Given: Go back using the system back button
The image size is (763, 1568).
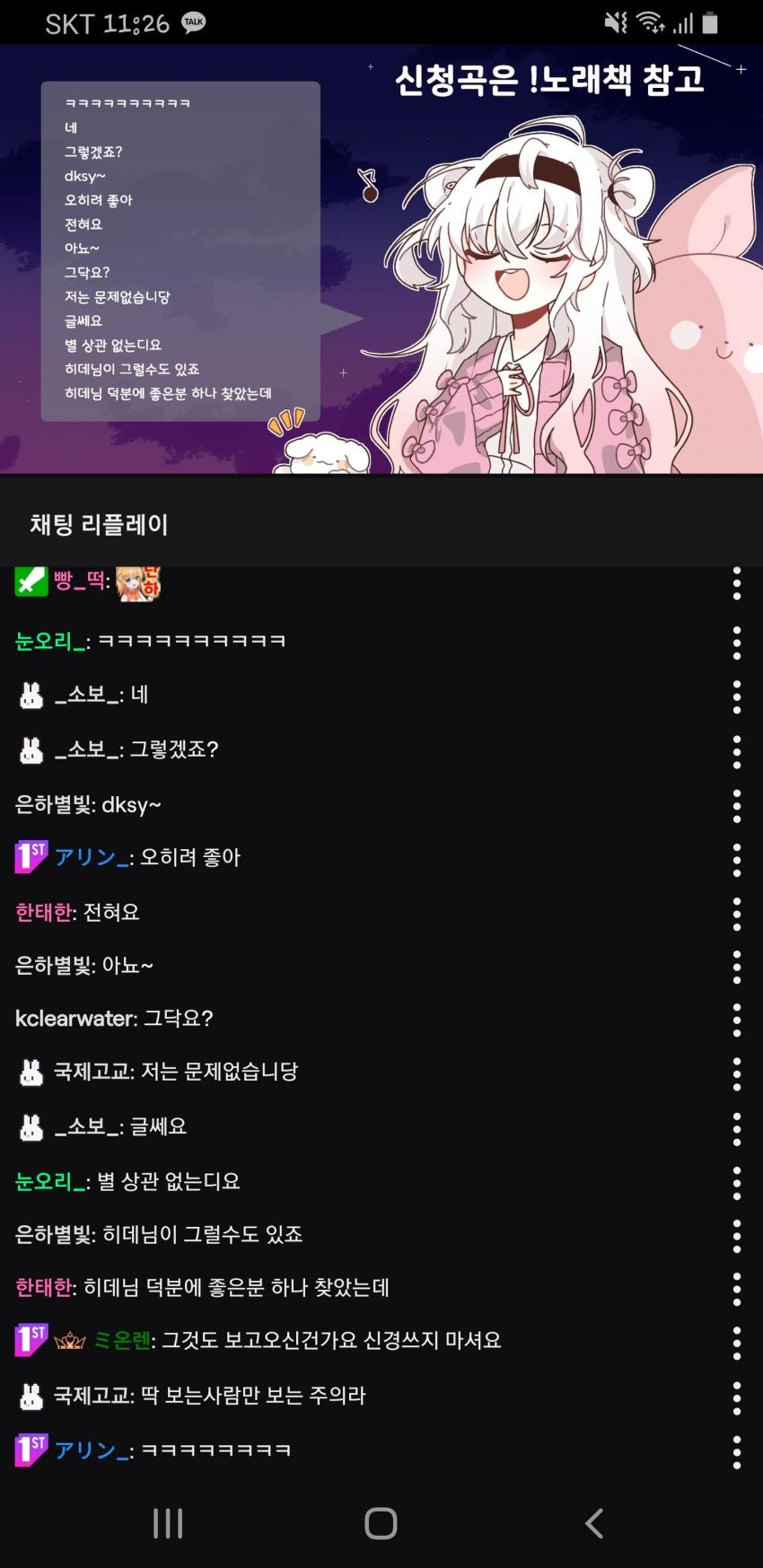Looking at the screenshot, I should [x=593, y=1523].
